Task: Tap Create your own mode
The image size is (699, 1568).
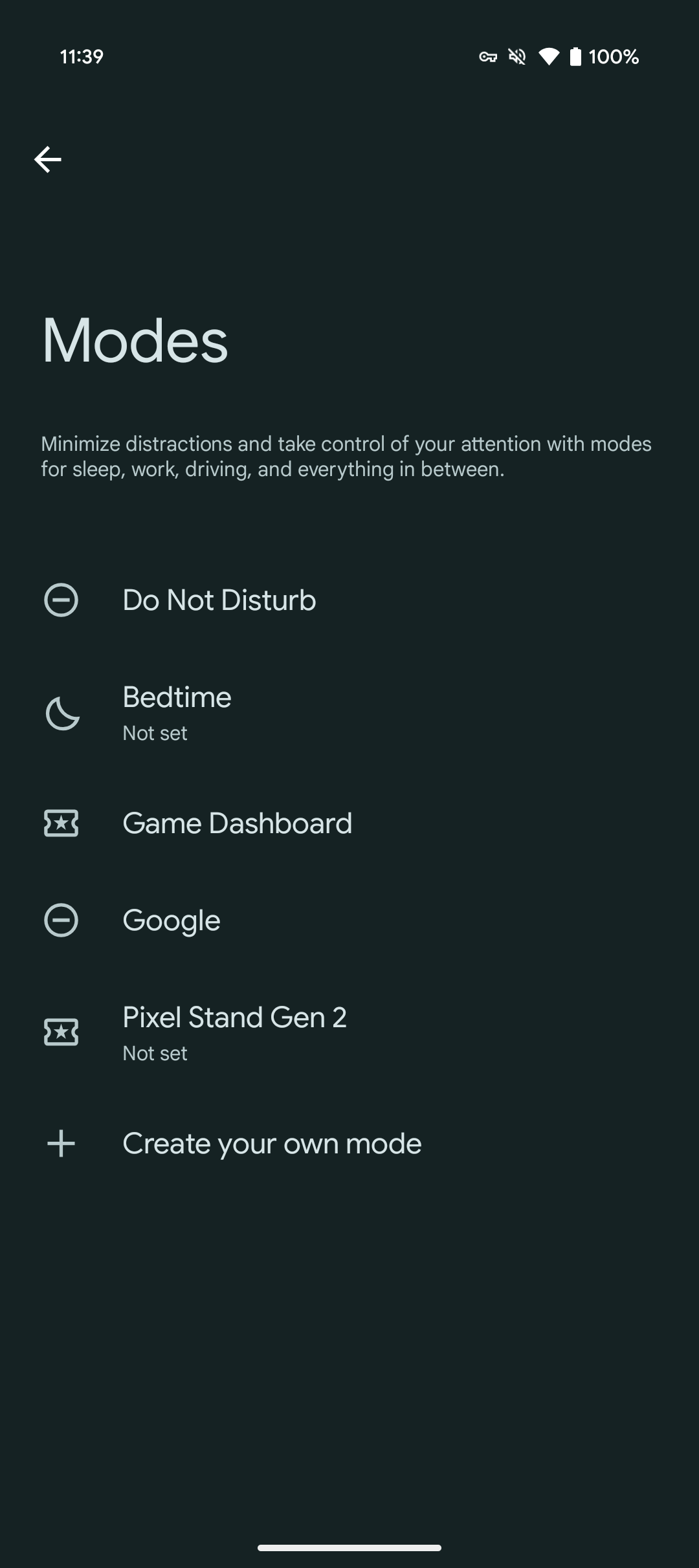Action: click(x=272, y=1144)
